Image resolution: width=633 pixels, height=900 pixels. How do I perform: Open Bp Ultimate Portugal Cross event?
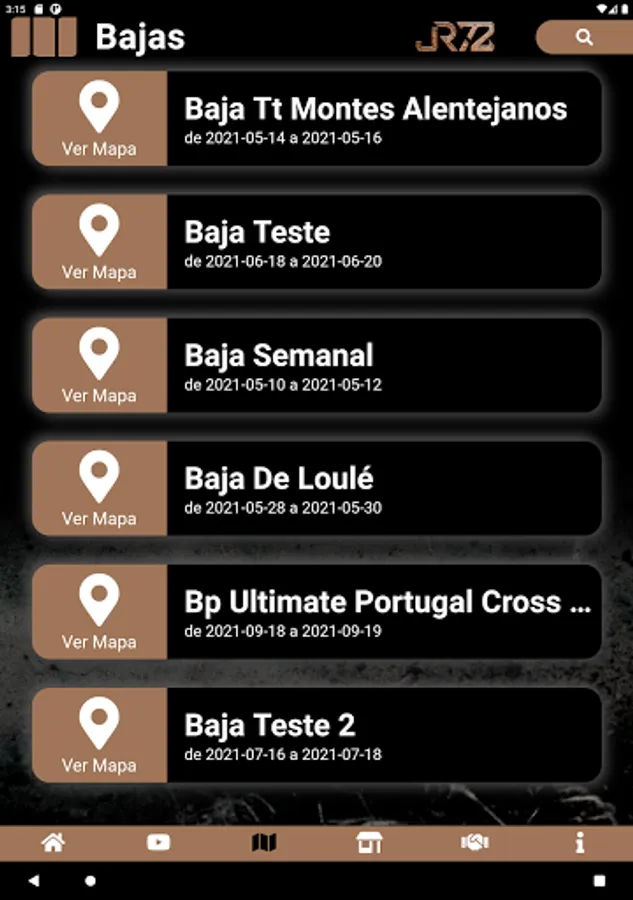pyautogui.click(x=384, y=612)
